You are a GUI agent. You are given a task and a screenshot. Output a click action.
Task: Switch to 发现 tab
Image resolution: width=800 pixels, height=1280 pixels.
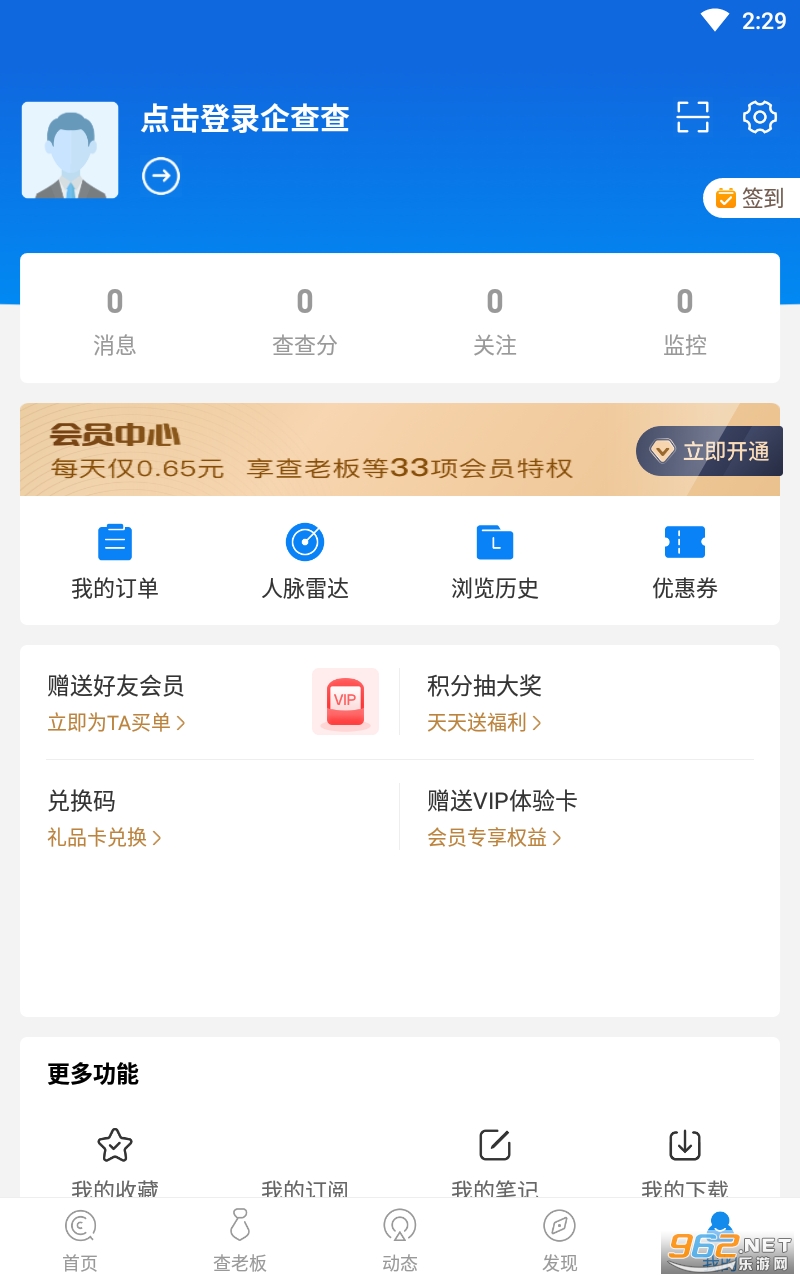tap(560, 1240)
